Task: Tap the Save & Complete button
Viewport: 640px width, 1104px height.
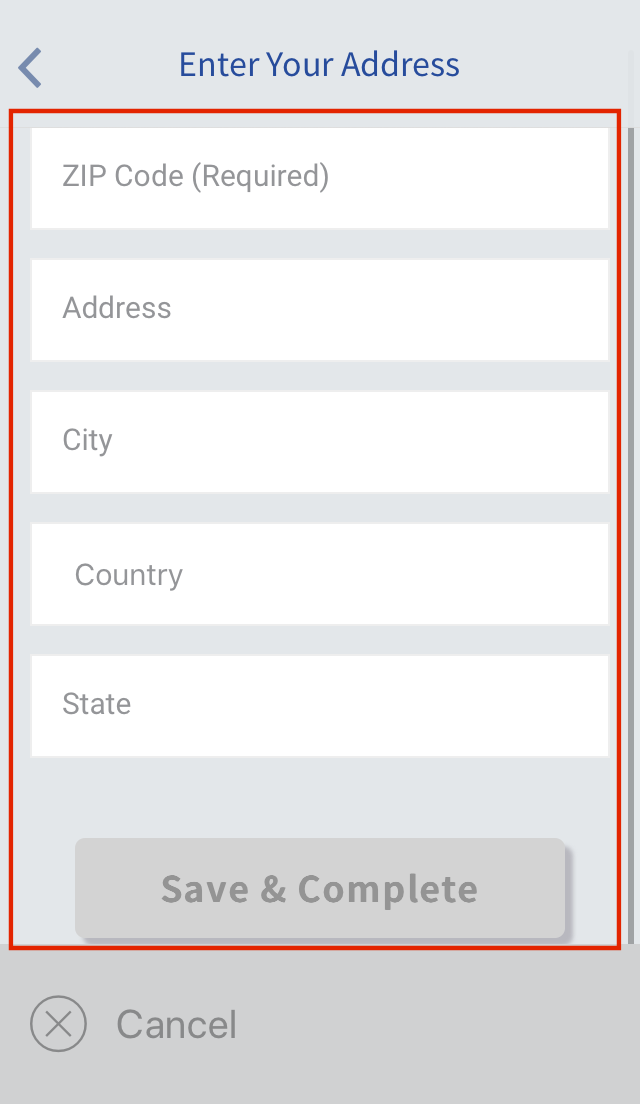Action: 320,888
